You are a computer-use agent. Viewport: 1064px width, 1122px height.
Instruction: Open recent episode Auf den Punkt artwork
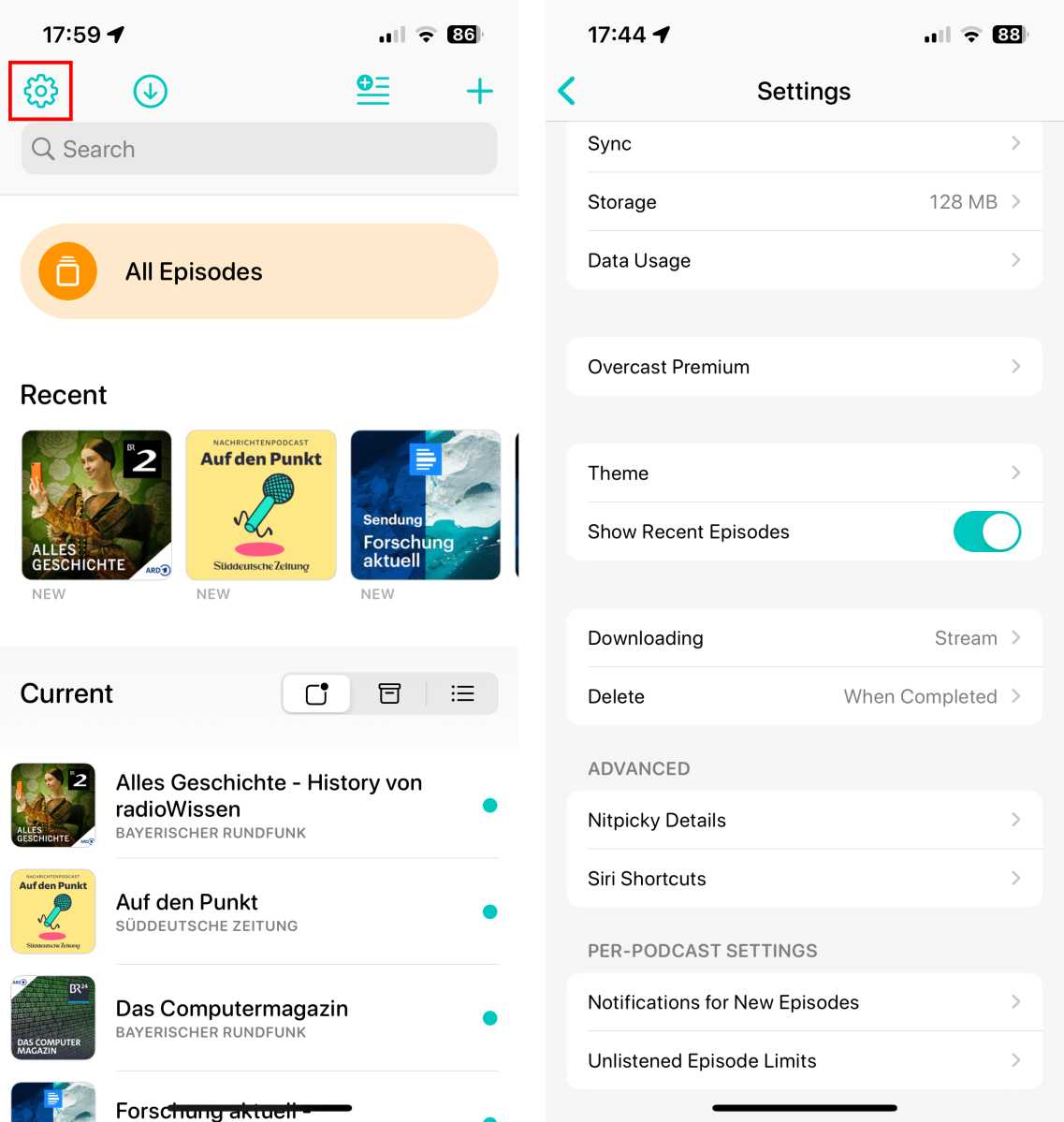click(261, 505)
